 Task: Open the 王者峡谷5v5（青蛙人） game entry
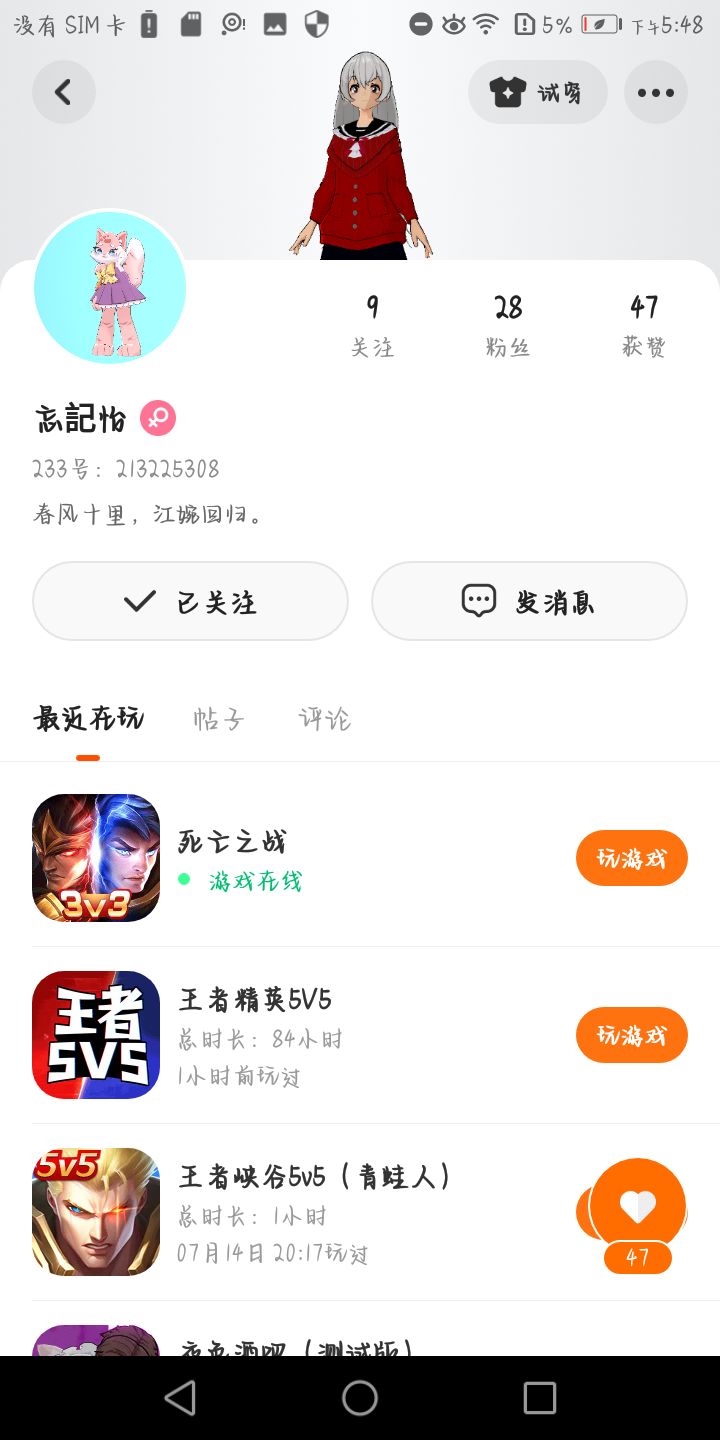(300, 1212)
